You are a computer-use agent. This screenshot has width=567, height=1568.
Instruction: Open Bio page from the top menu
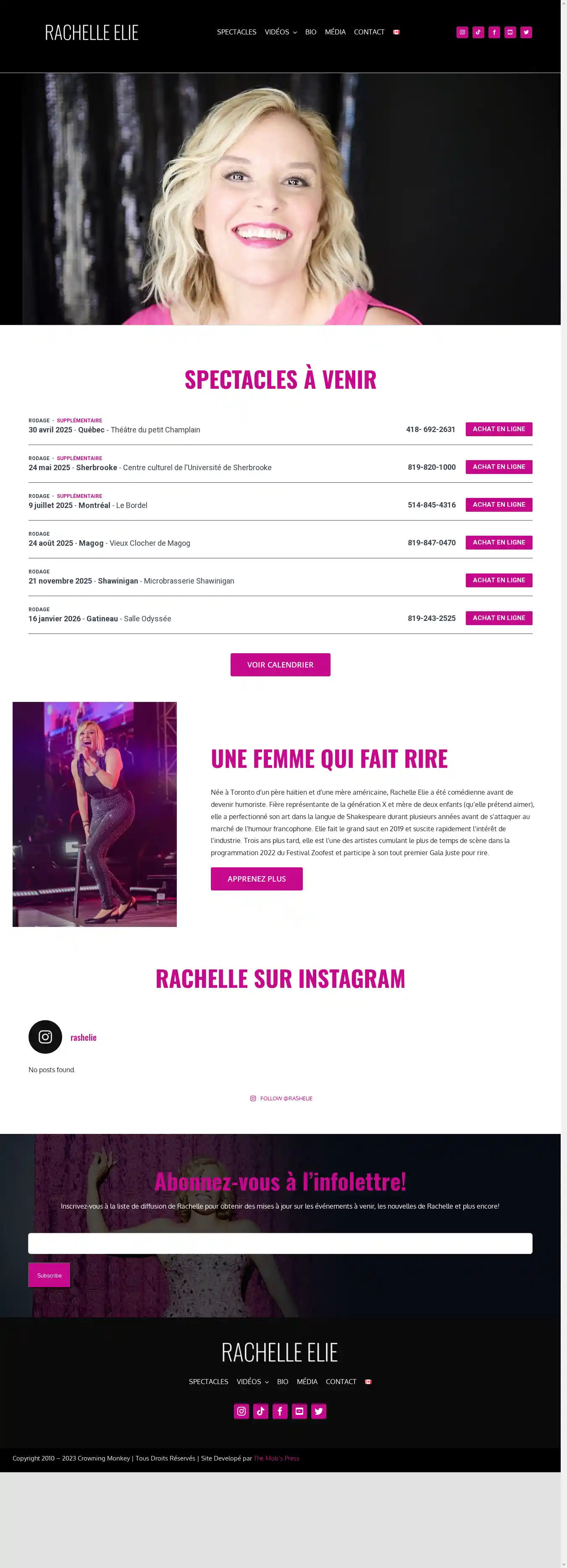point(311,32)
